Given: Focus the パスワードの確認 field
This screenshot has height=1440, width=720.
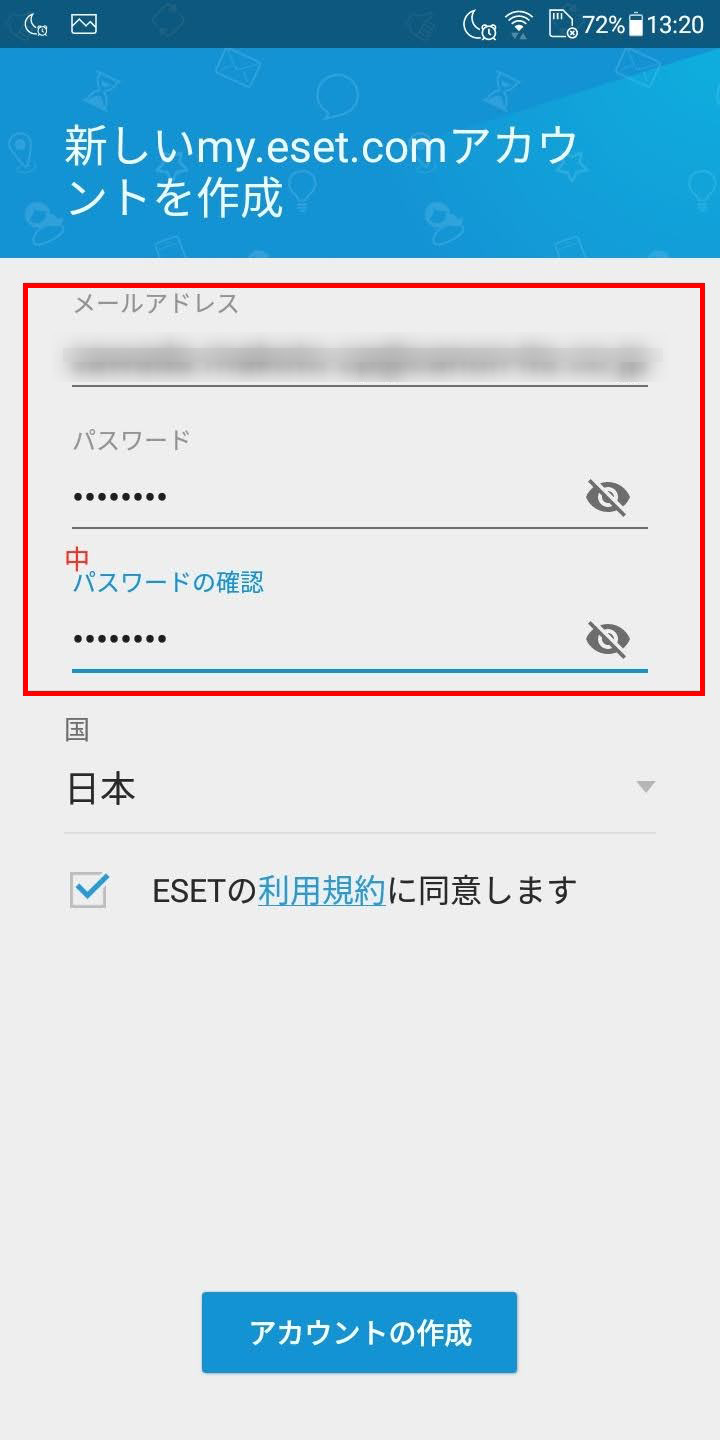Looking at the screenshot, I should coord(320,638).
